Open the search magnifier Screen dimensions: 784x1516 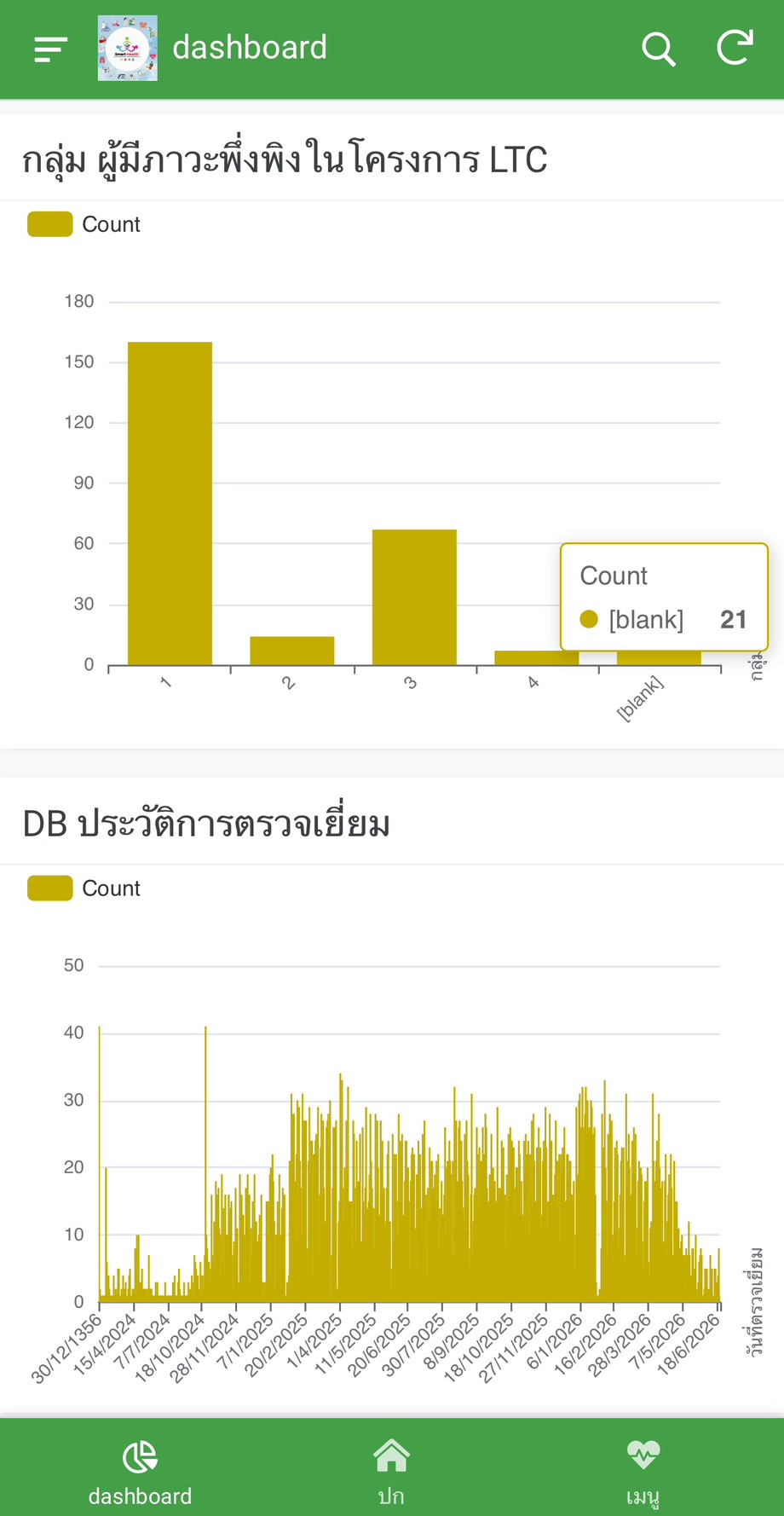[x=658, y=49]
